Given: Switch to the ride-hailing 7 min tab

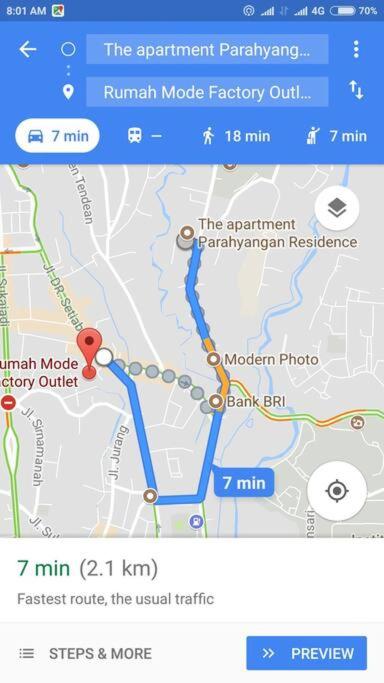Looking at the screenshot, I should click(336, 136).
